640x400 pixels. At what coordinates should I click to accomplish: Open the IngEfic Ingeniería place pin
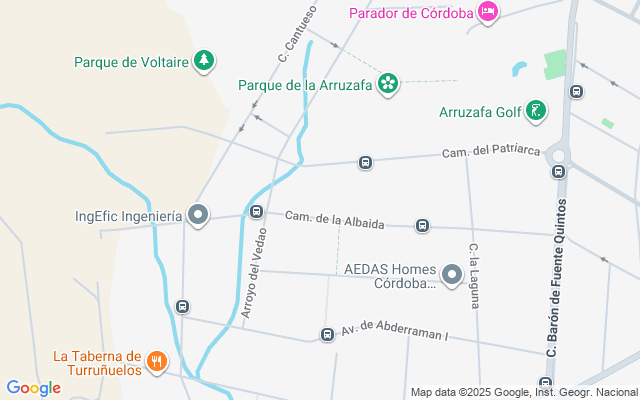click(198, 215)
